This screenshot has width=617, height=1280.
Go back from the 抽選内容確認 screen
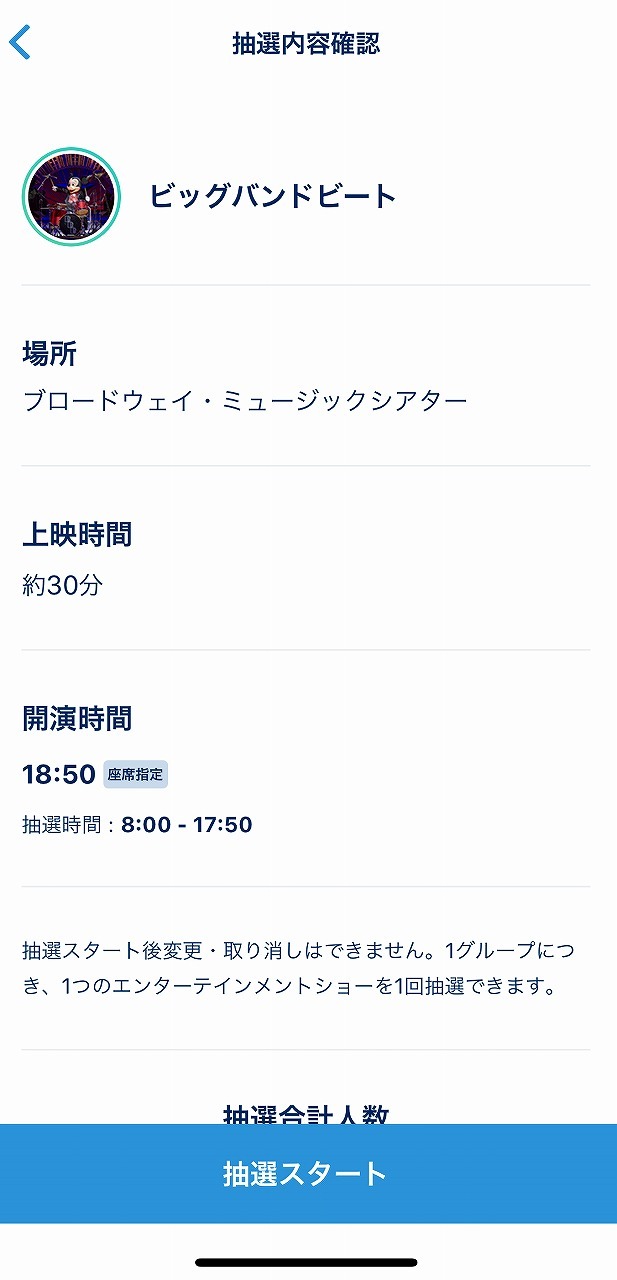pos(21,43)
